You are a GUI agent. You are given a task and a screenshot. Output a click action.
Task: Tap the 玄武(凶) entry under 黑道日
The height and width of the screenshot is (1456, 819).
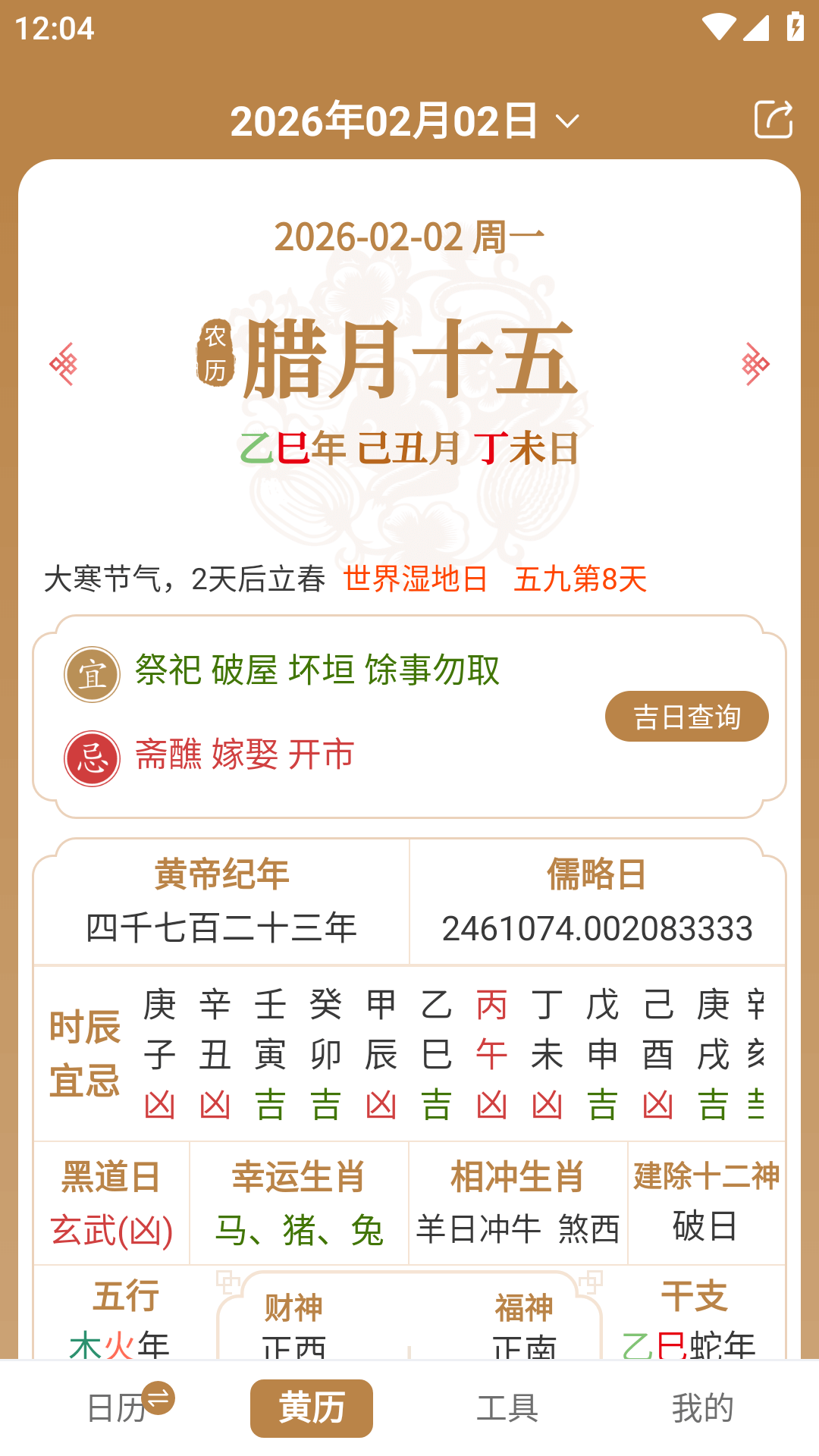point(111,1229)
